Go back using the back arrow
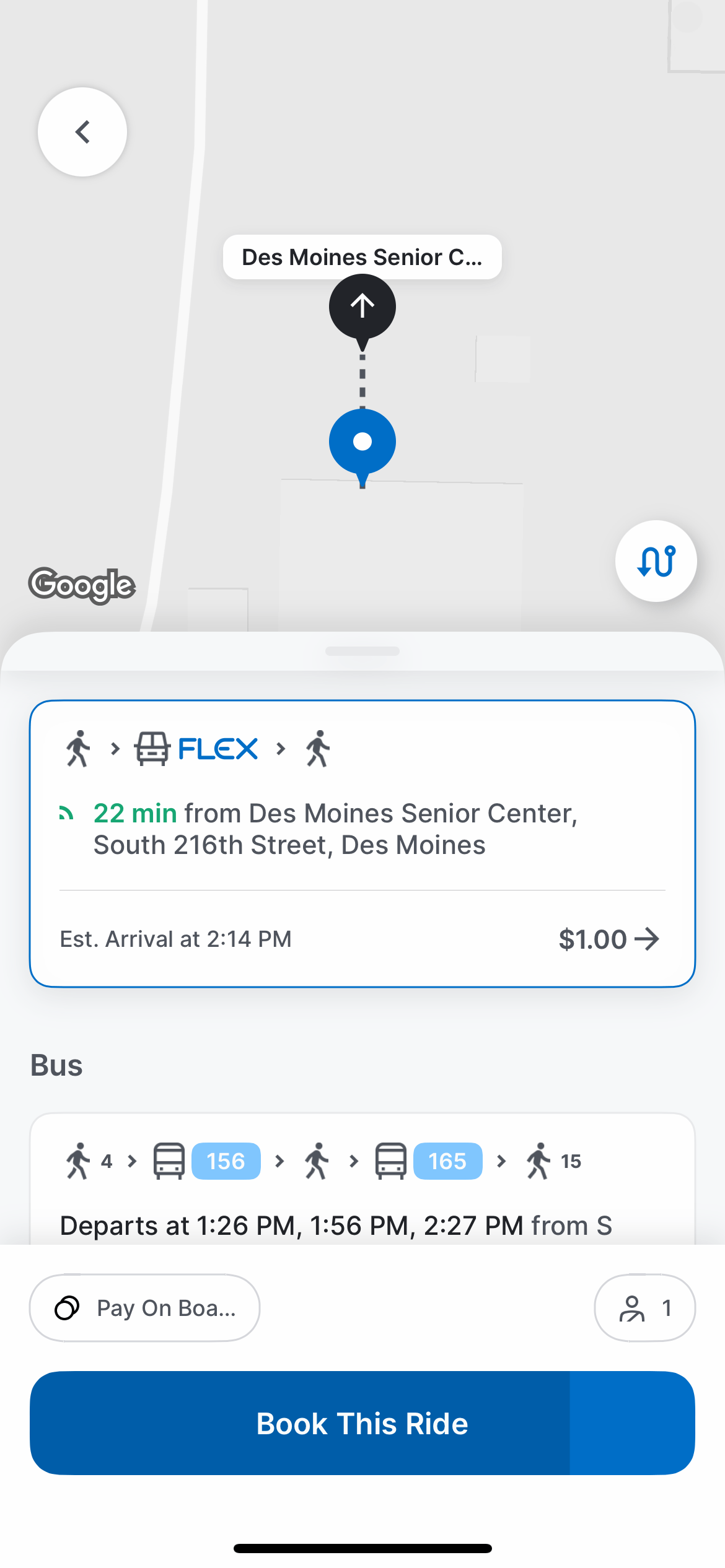The image size is (725, 1568). [x=82, y=132]
